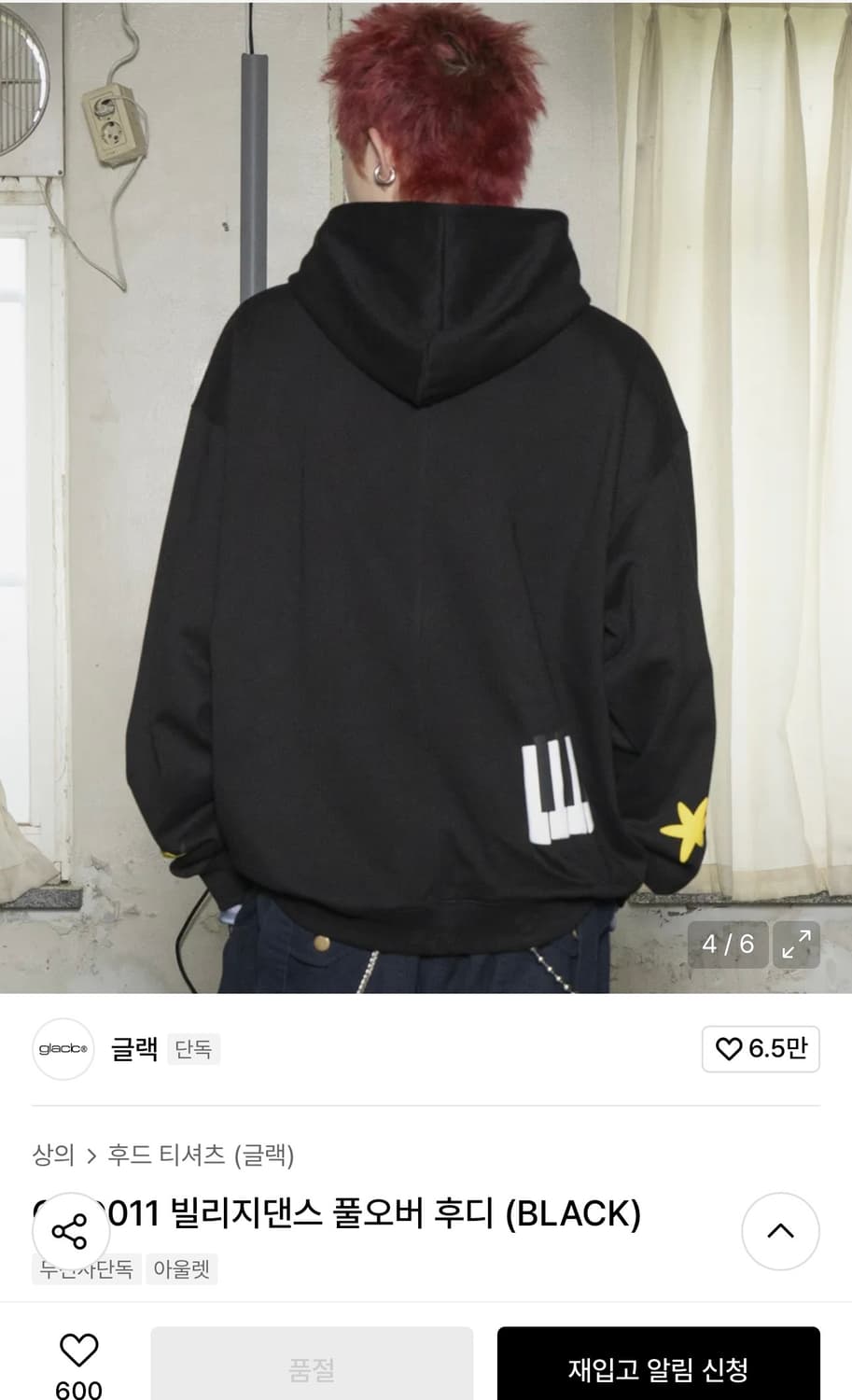Open the 글랙 brand page link
The width and height of the screenshot is (852, 1400).
point(133,1049)
